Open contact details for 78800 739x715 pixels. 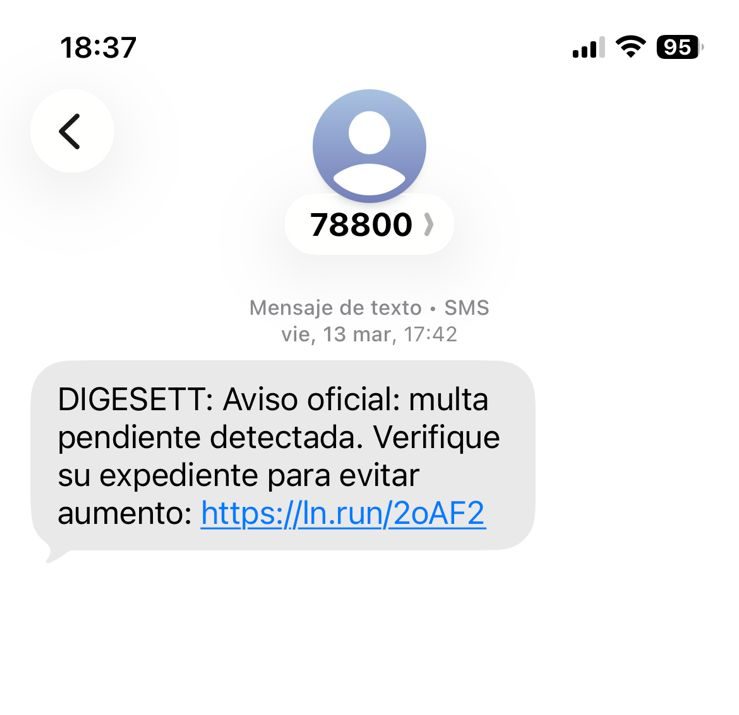[369, 225]
